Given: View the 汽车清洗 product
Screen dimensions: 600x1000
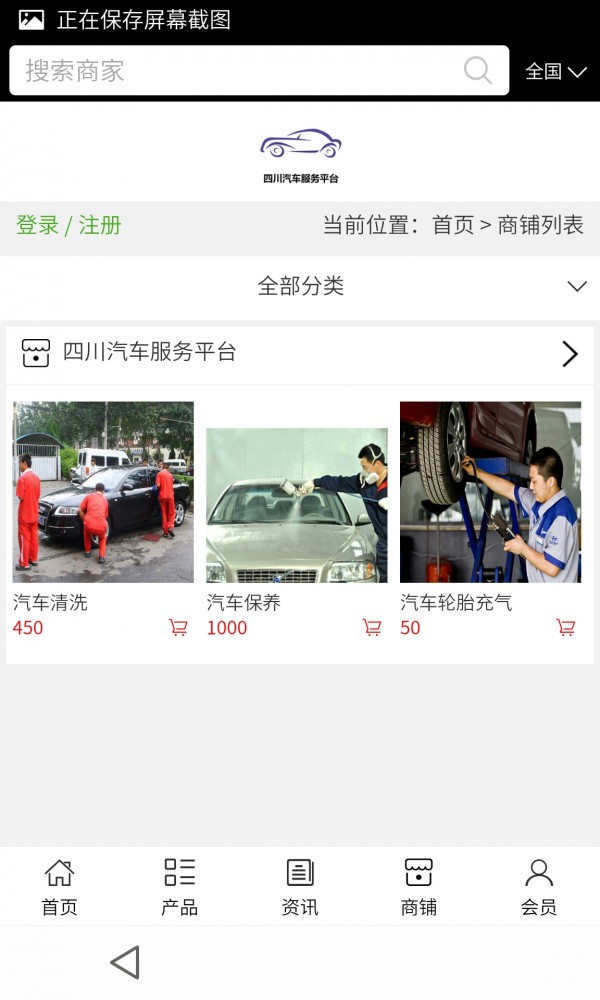Looking at the screenshot, I should [x=103, y=492].
